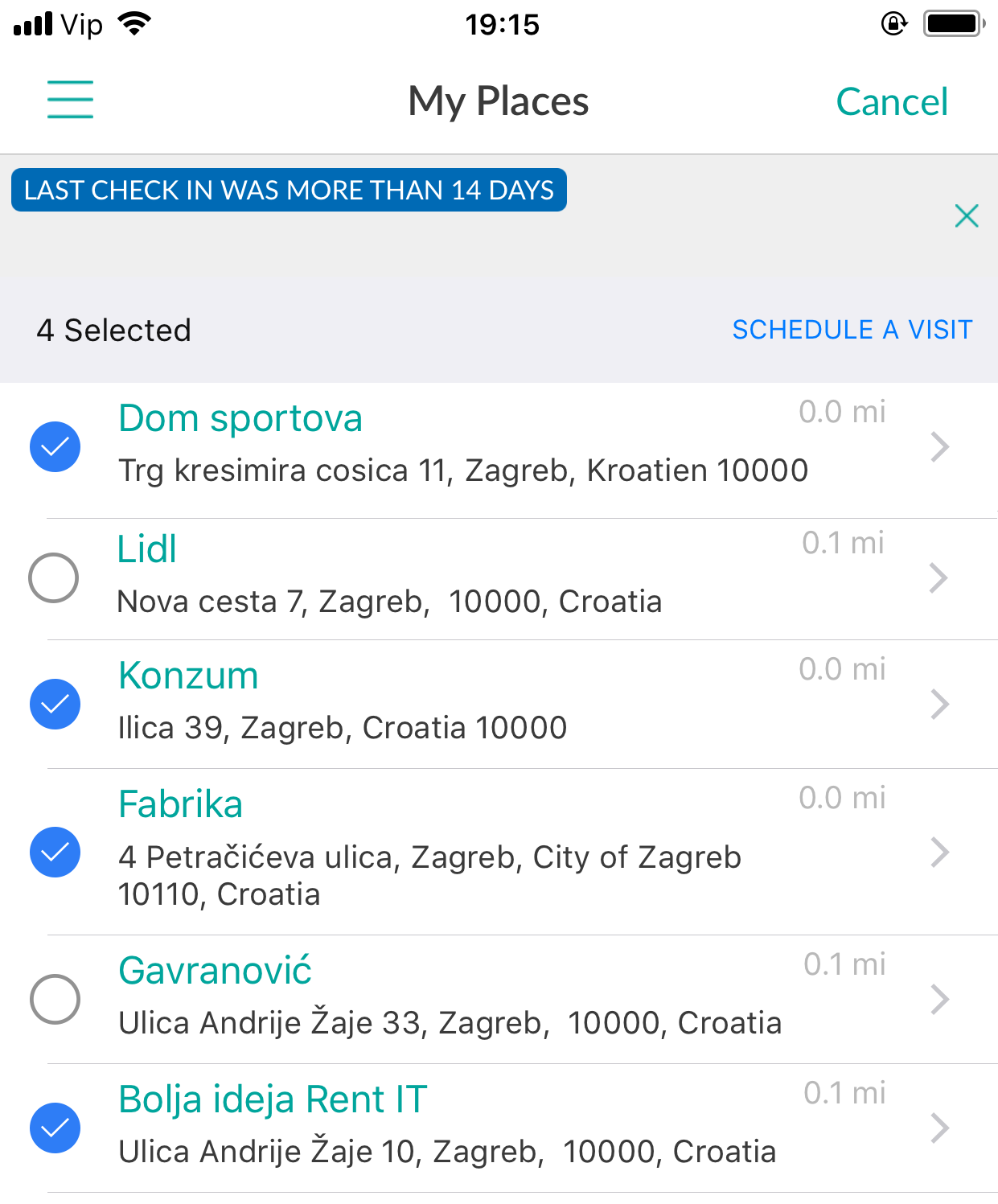Screen dimensions: 998x1204
Task: Expand the Konzum entry
Action: [938, 704]
